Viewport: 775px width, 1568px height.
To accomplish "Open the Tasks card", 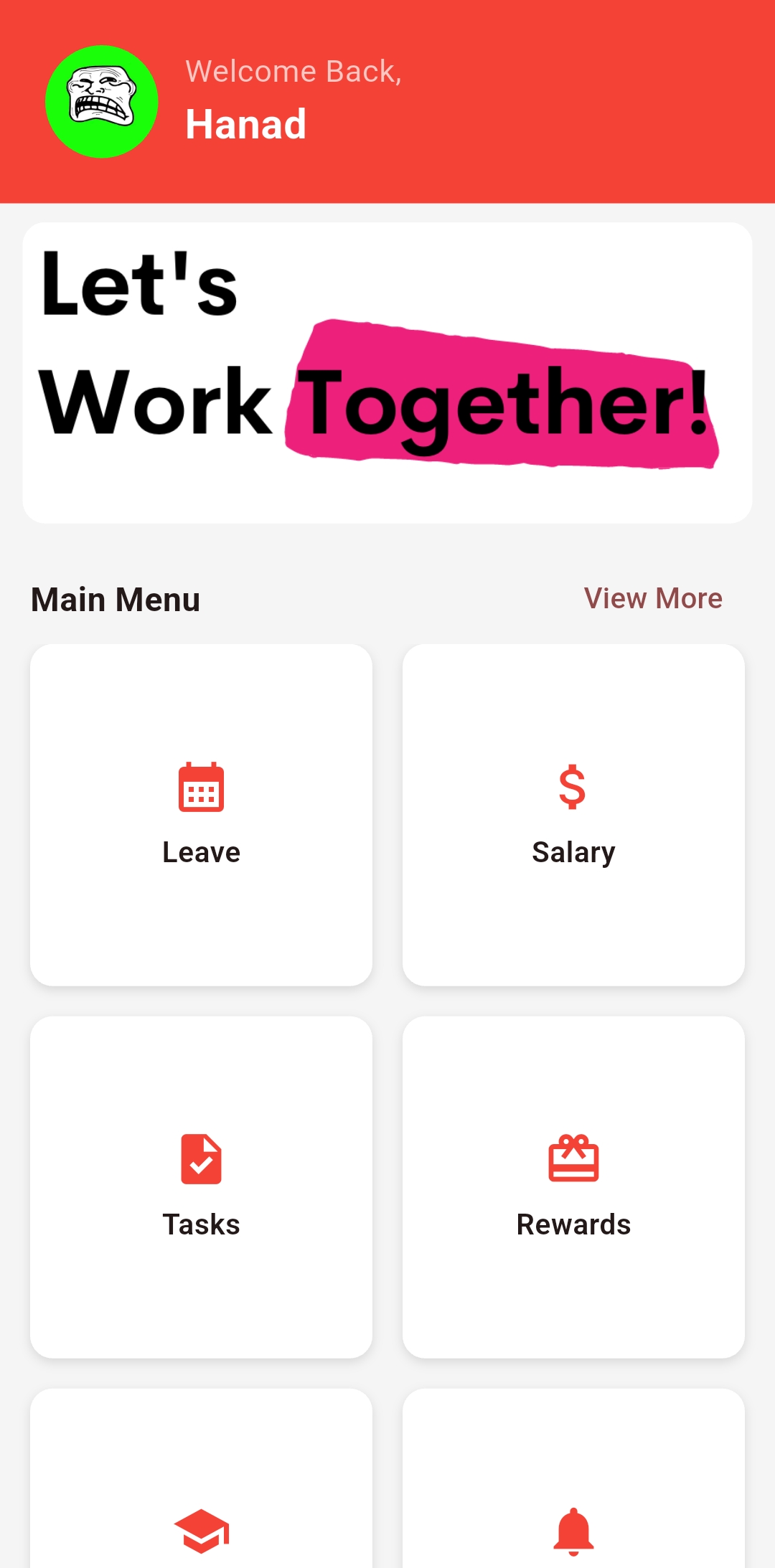I will pyautogui.click(x=201, y=1186).
